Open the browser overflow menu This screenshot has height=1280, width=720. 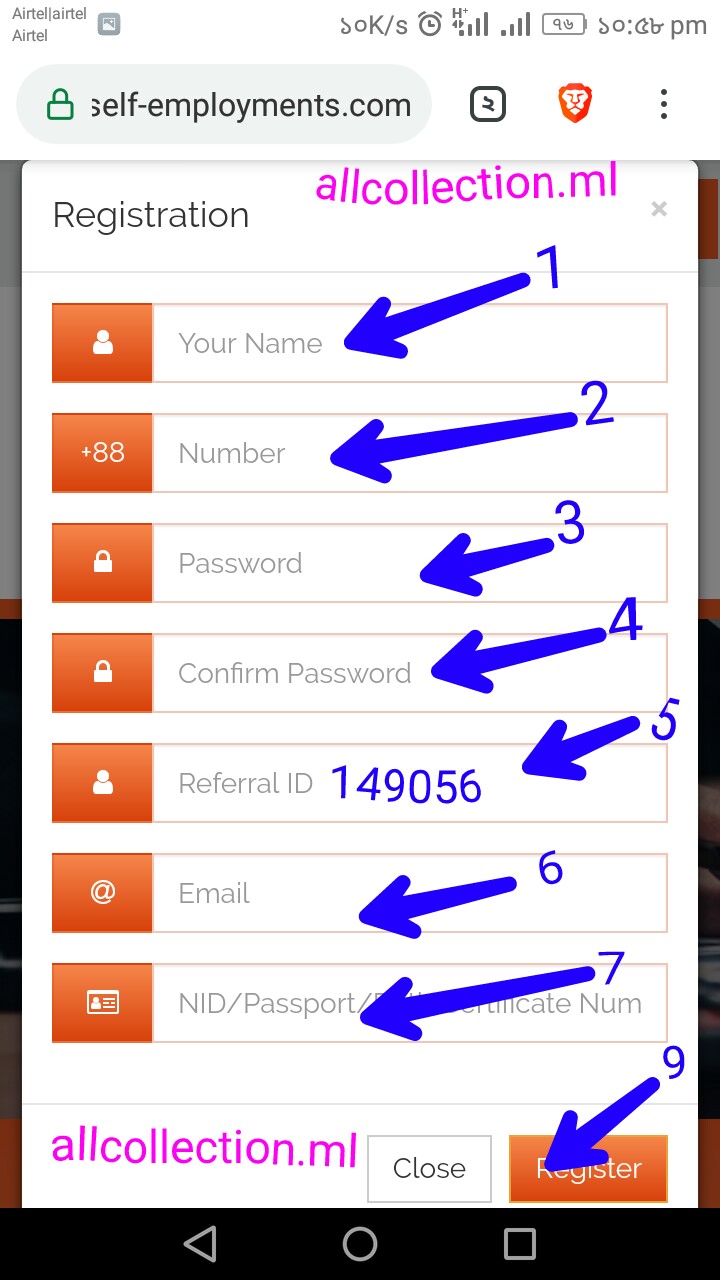[663, 104]
